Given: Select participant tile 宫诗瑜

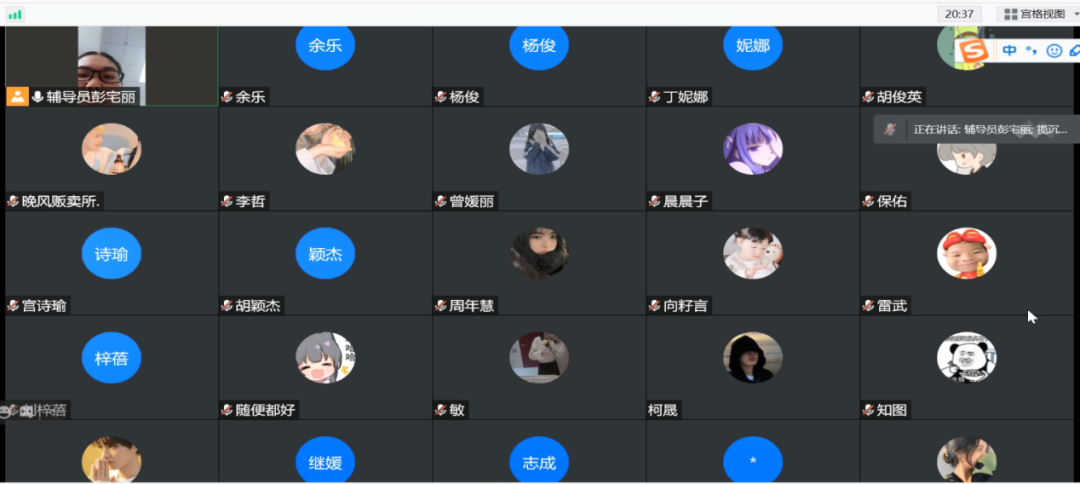Looking at the screenshot, I should (x=111, y=262).
